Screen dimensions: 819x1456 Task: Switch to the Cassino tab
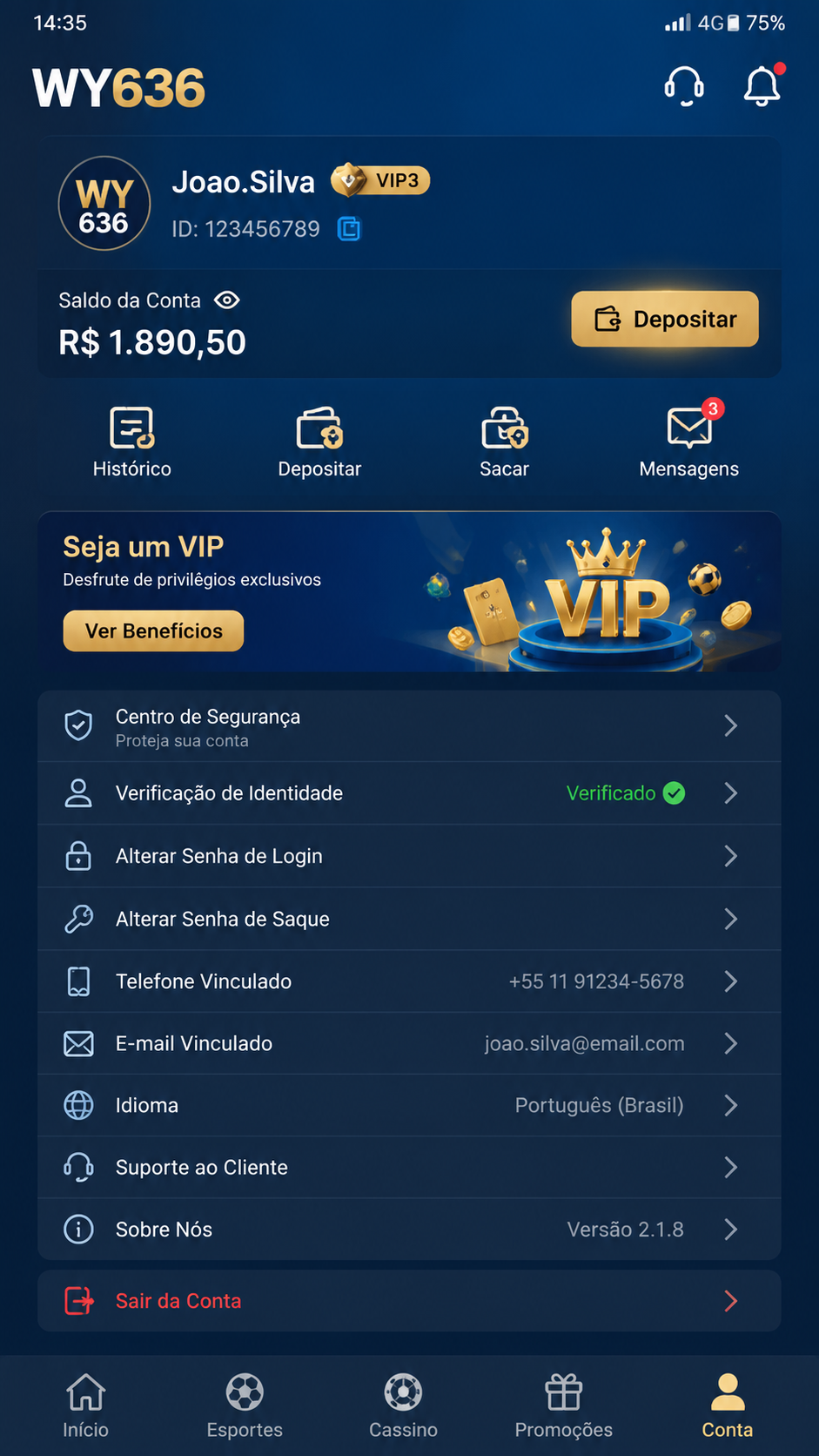(403, 1405)
